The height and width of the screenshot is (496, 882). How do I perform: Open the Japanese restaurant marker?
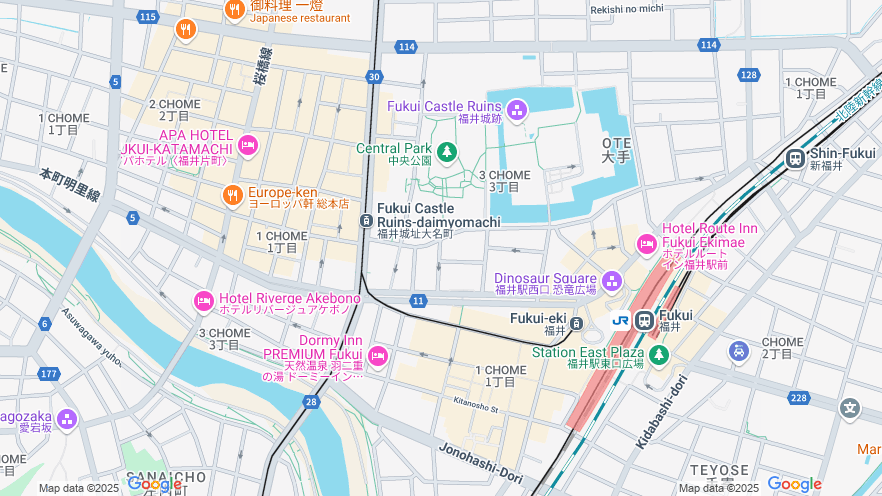click(x=235, y=10)
